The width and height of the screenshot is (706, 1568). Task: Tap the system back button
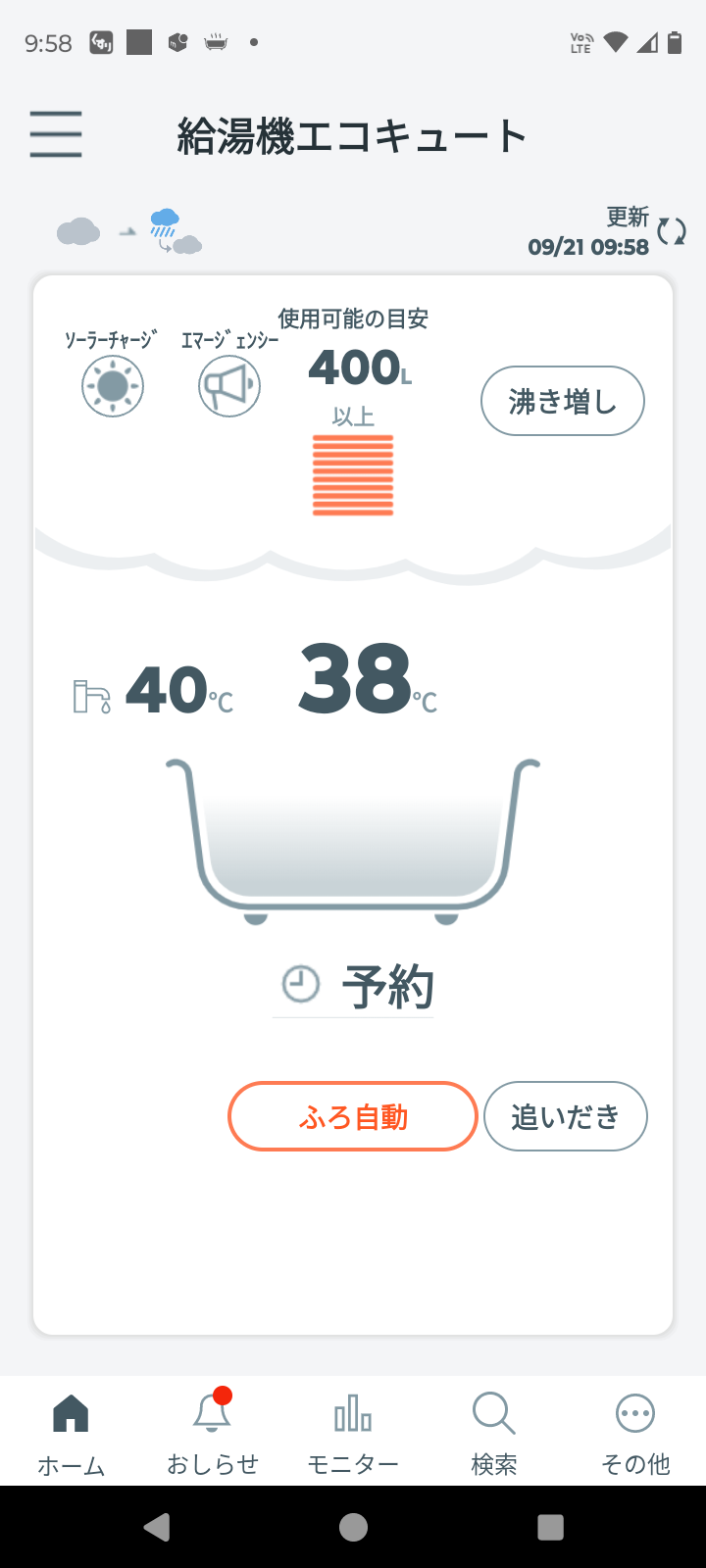click(x=157, y=1527)
